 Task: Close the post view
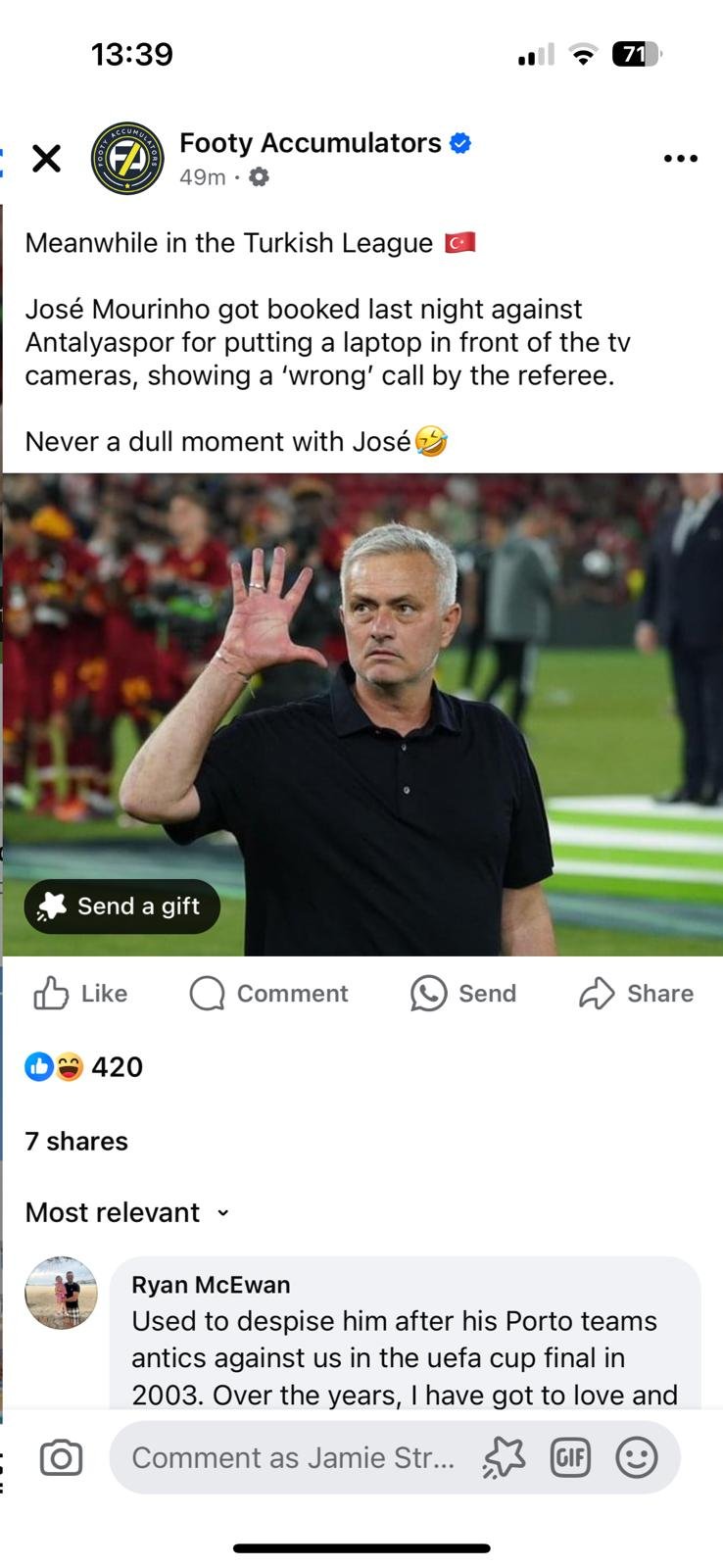click(x=46, y=158)
